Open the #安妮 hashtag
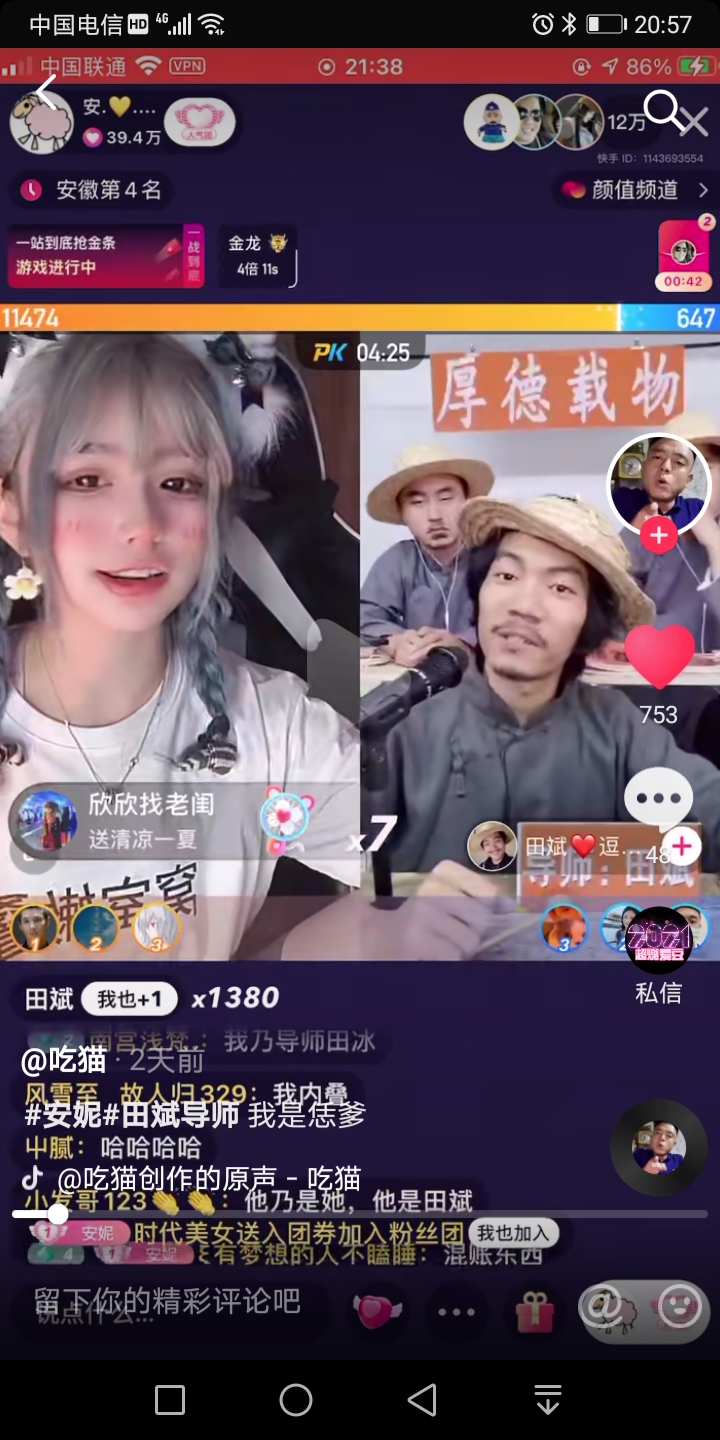This screenshot has width=720, height=1440. click(58, 1114)
